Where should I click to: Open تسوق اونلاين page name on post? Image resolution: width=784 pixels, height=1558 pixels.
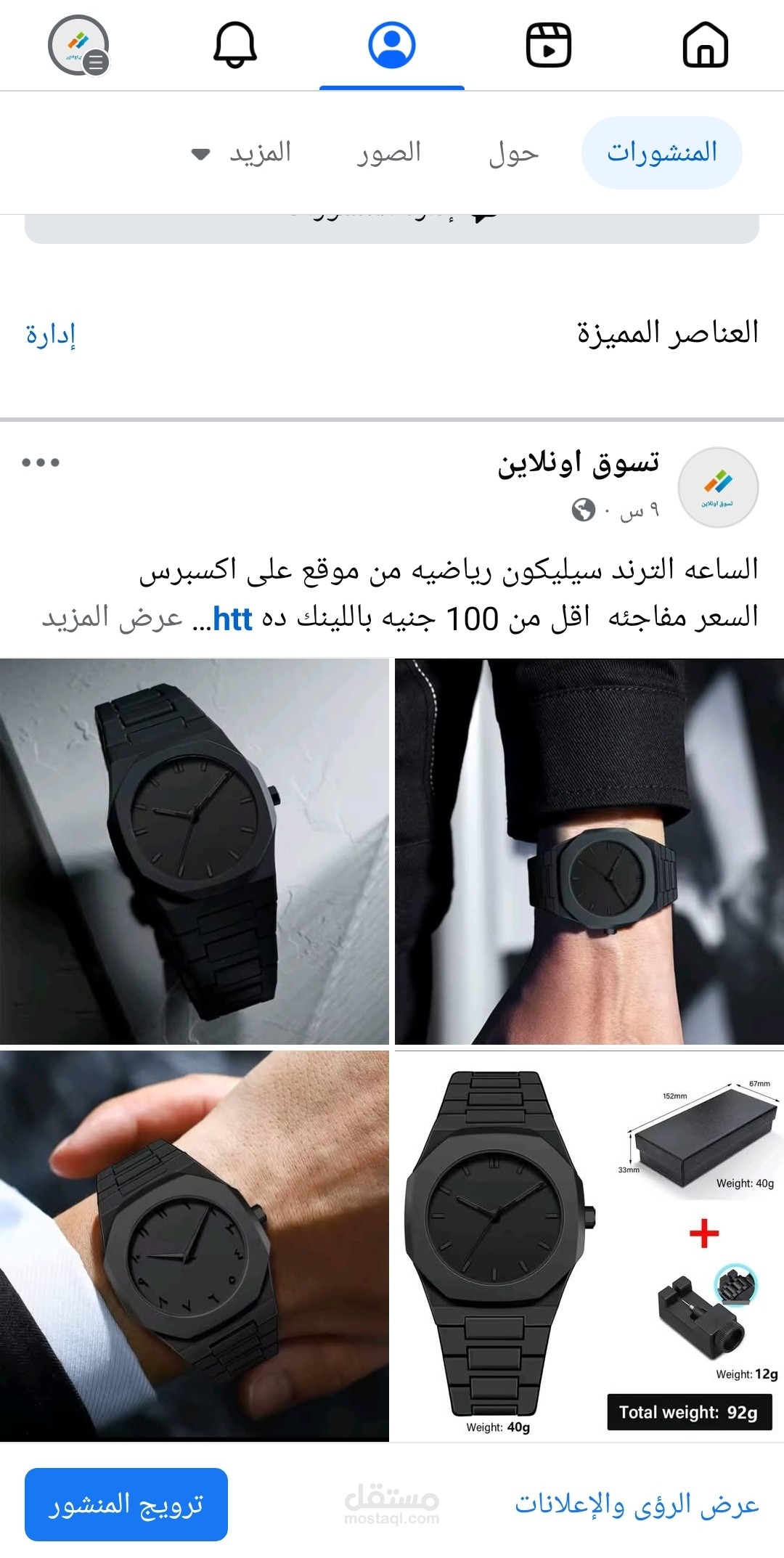(578, 463)
